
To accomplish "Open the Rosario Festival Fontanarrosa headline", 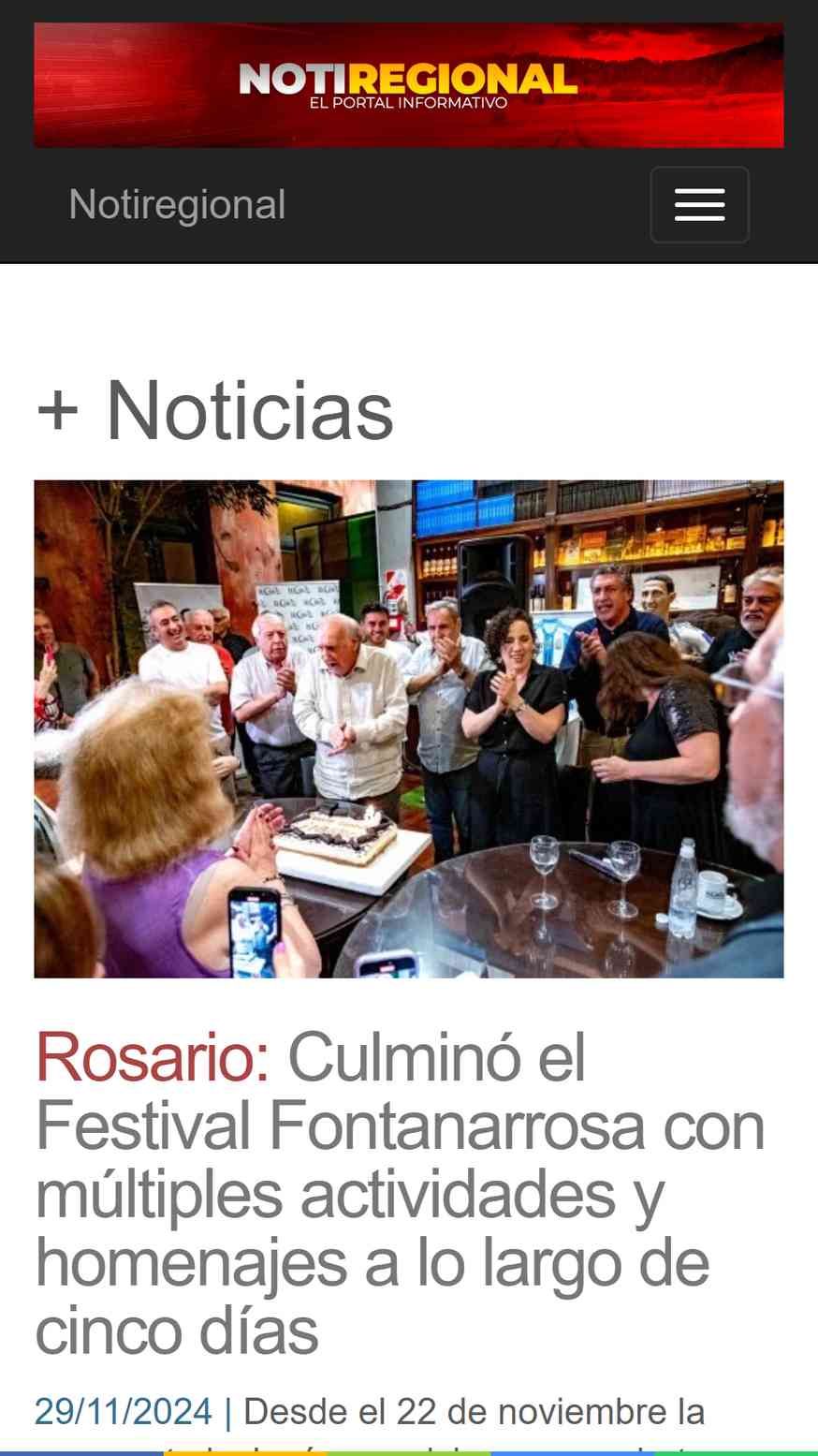I will (x=400, y=1194).
